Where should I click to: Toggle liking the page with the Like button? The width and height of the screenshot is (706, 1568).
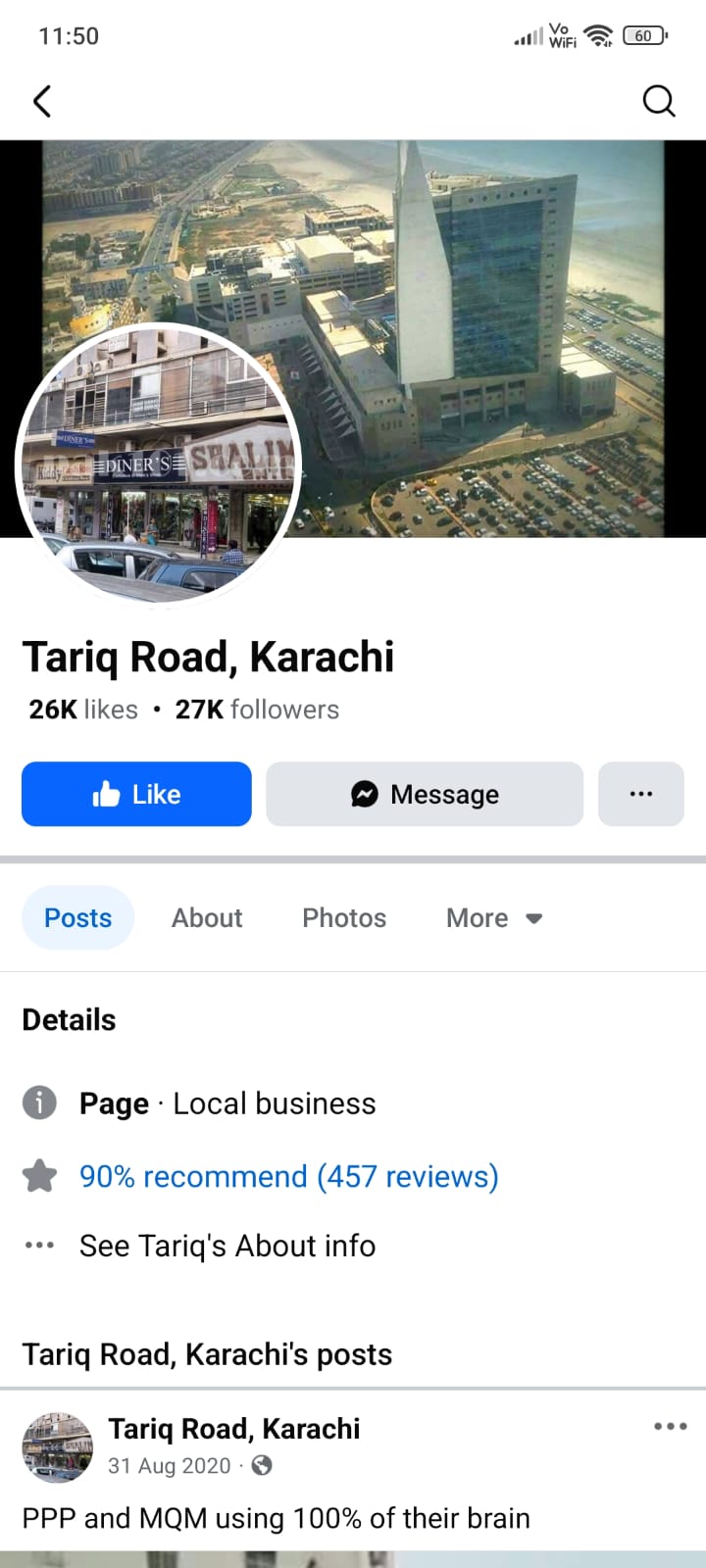136,794
